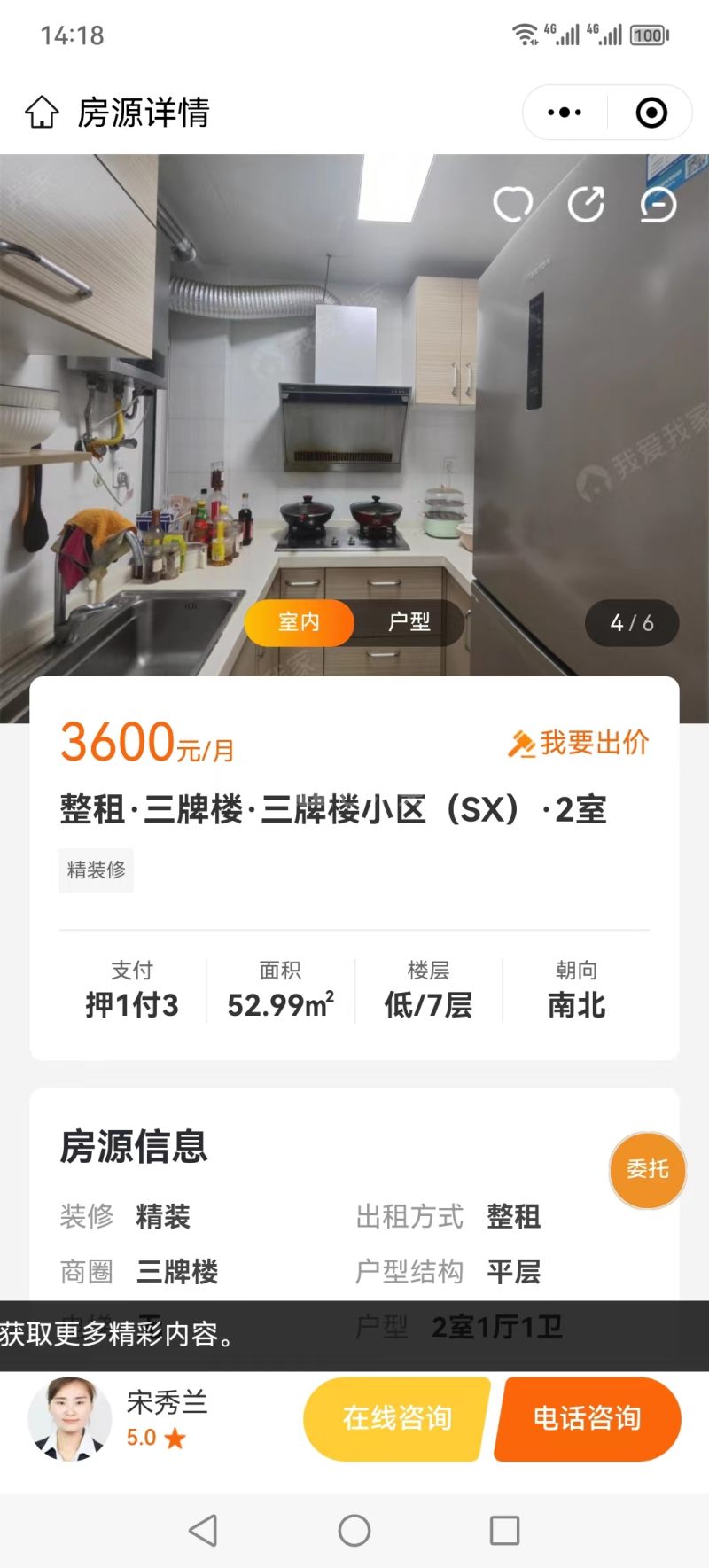
Task: Open the more options (···) menu in capsule
Action: point(562,112)
